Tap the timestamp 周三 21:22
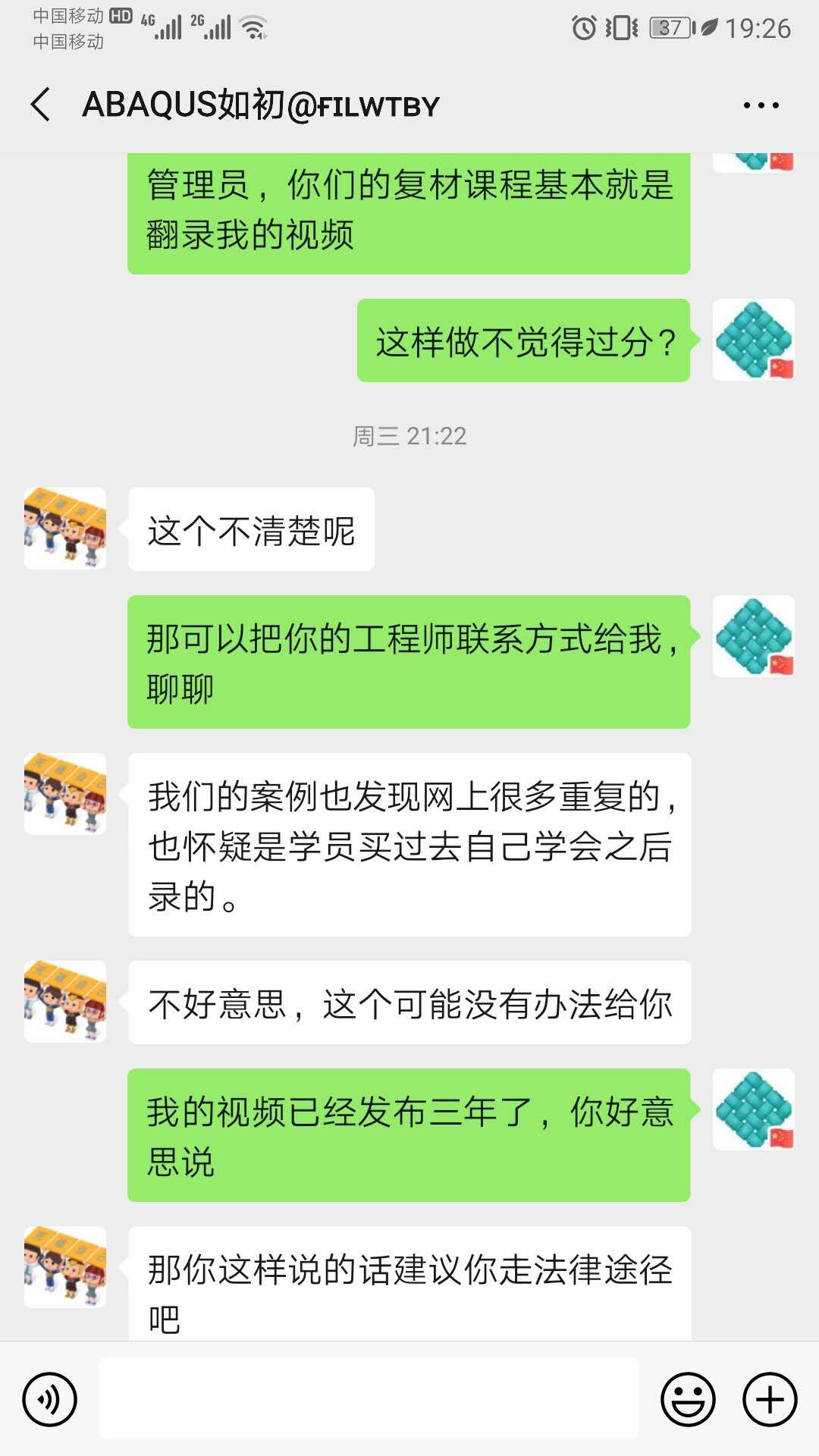Screen dimensions: 819x1456 click(409, 435)
